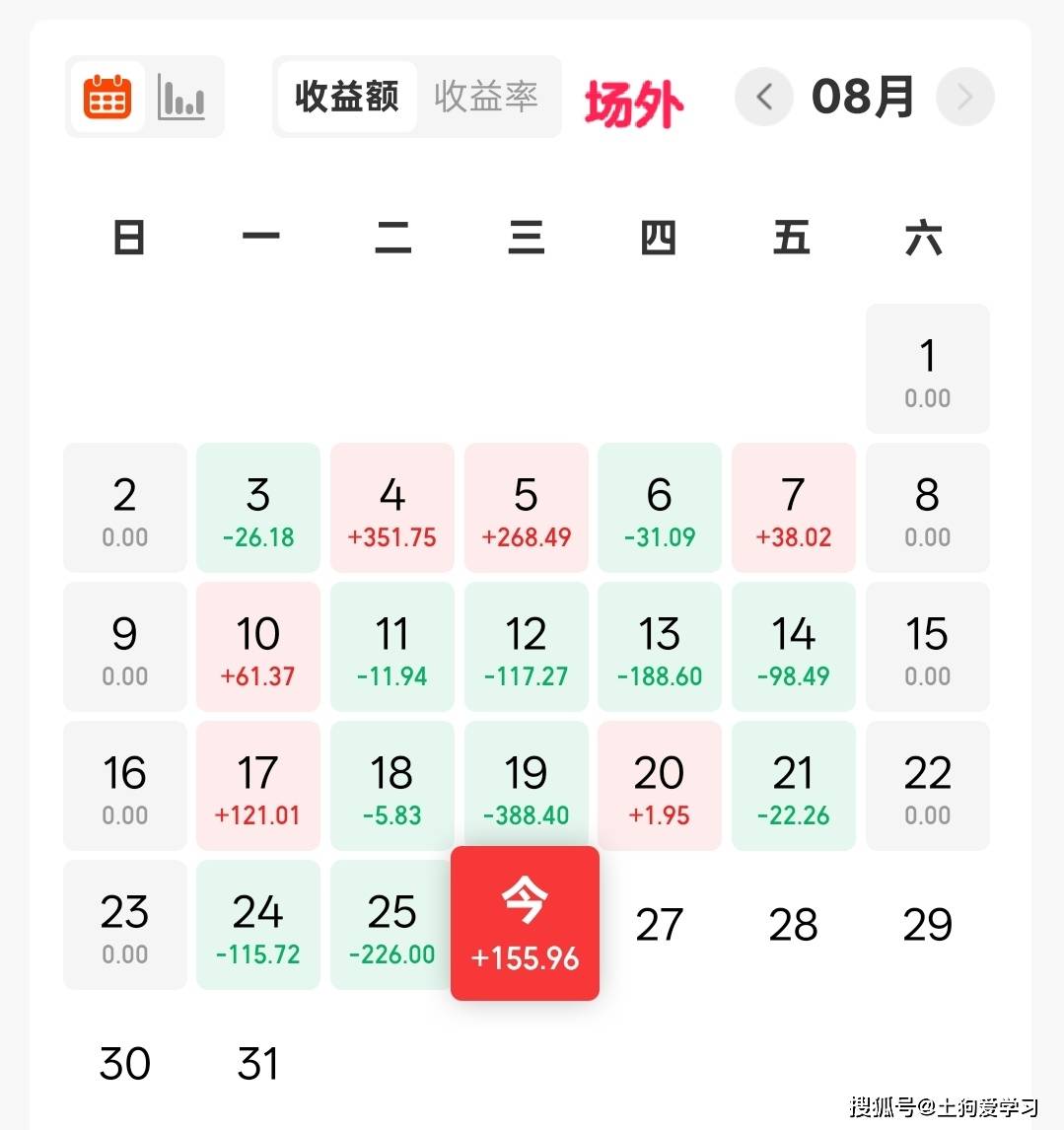Select the 收益额 tab
The height and width of the screenshot is (1130, 1064).
point(347,97)
